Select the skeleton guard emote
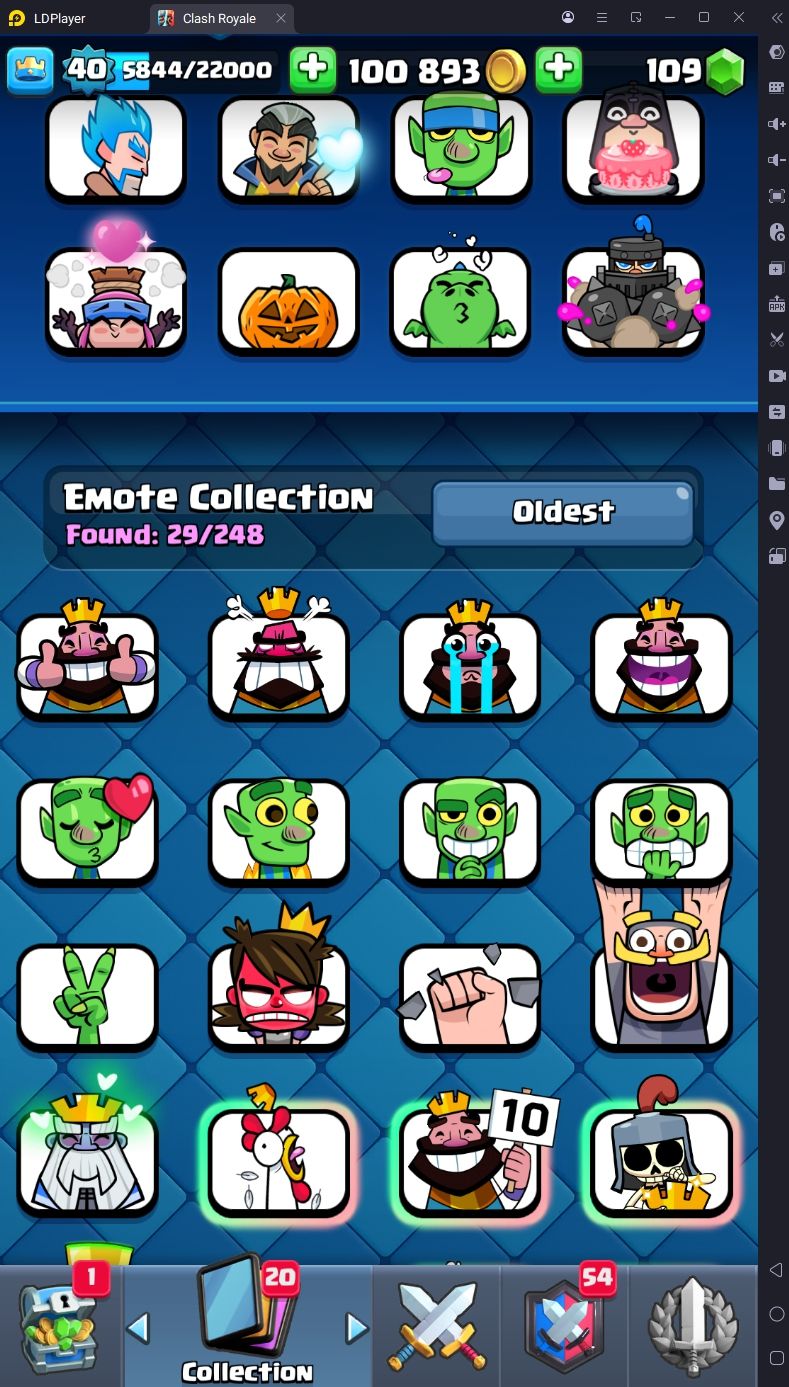 661,1162
